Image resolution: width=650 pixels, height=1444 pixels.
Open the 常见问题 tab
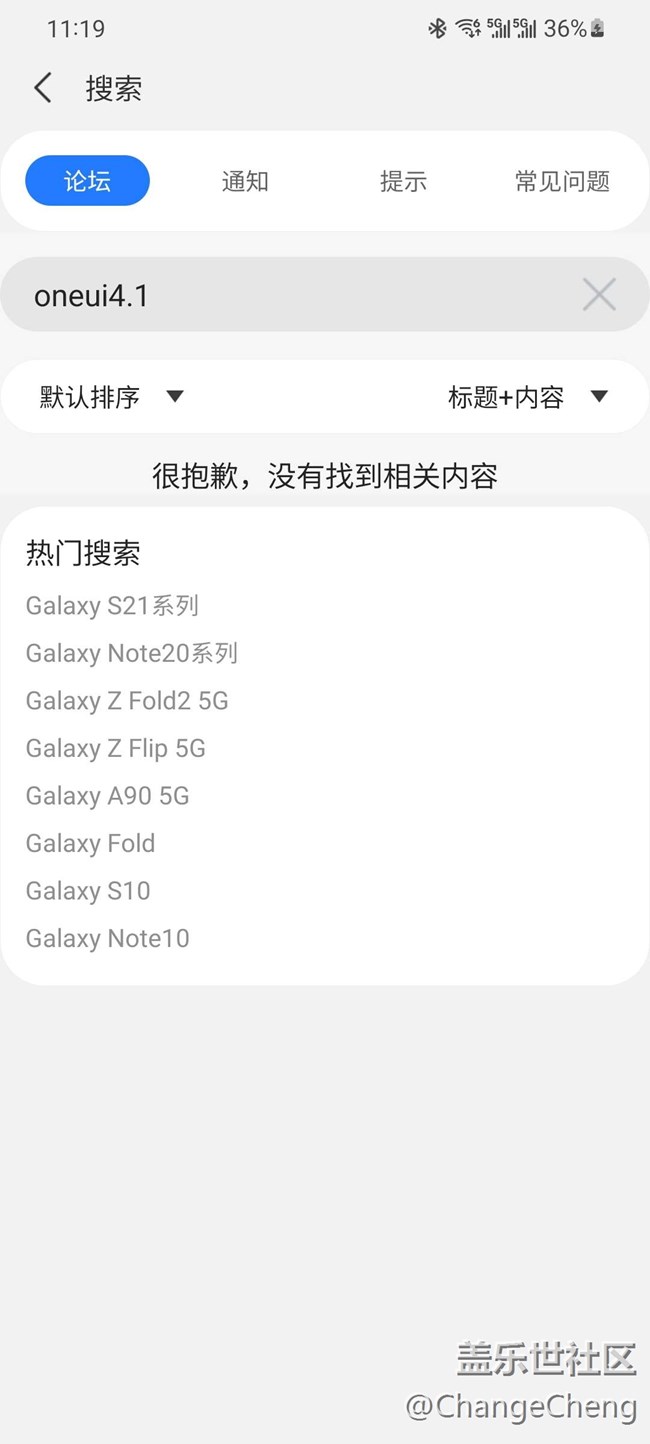click(x=562, y=181)
